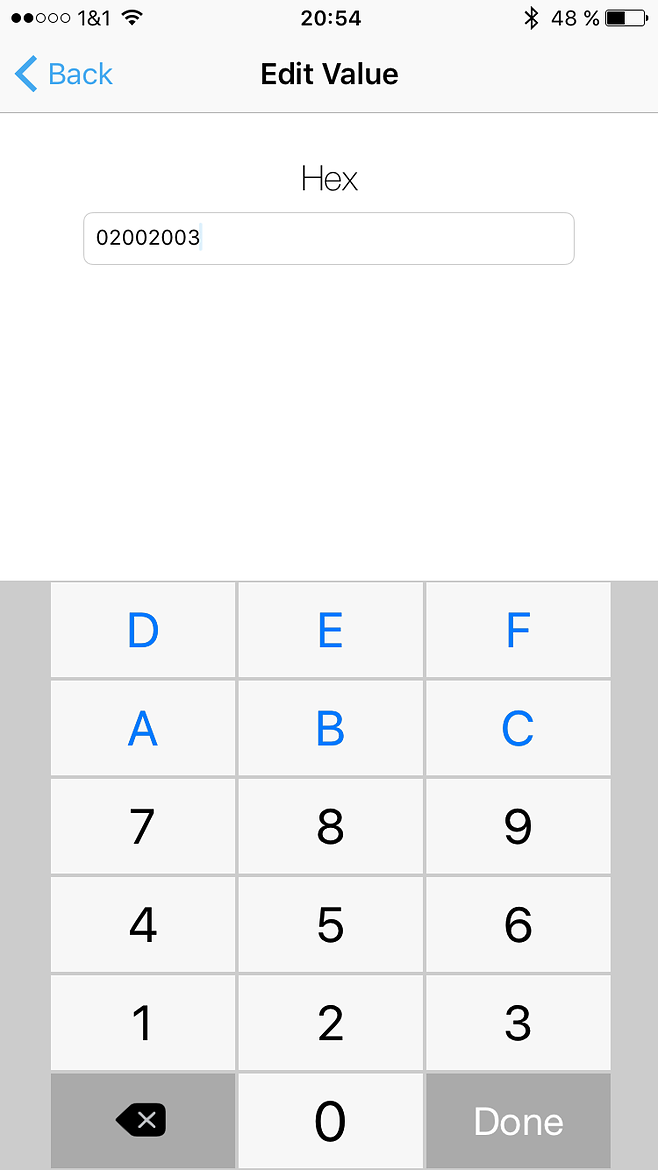Add hex digit C
The width and height of the screenshot is (658, 1170).
517,728
